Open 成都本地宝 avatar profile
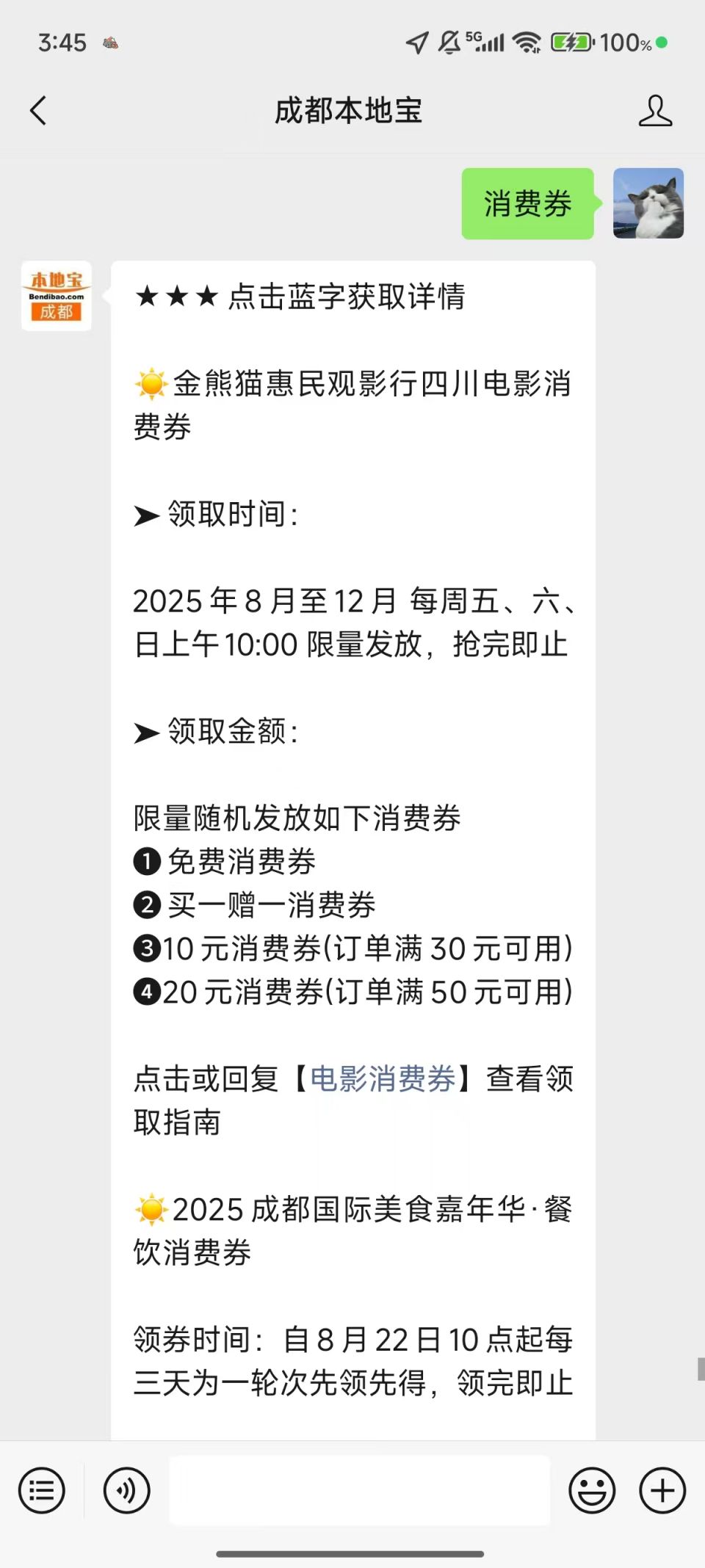705x1568 pixels. (x=57, y=296)
